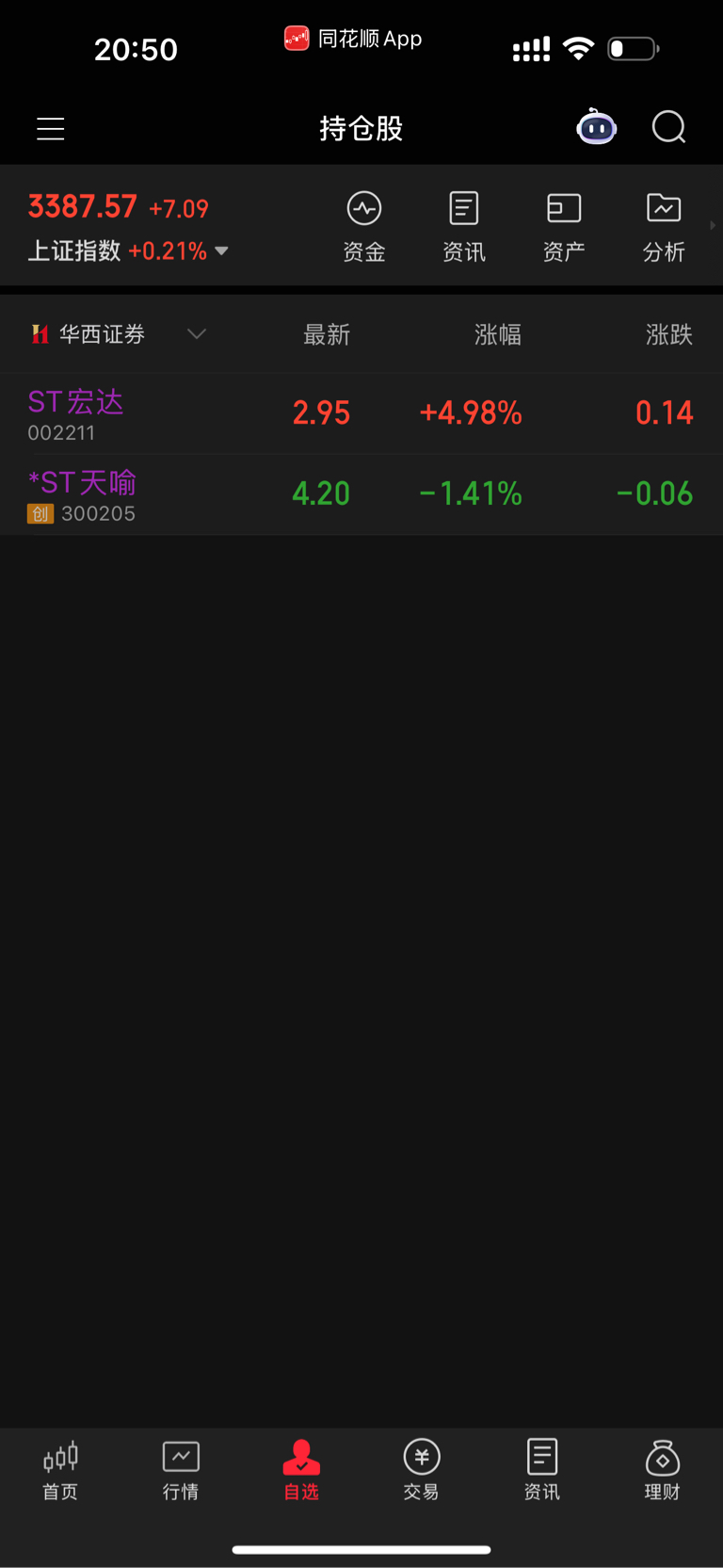This screenshot has height=1568, width=723.
Task: Switch to the bottom 资讯 news tab
Action: (542, 1471)
